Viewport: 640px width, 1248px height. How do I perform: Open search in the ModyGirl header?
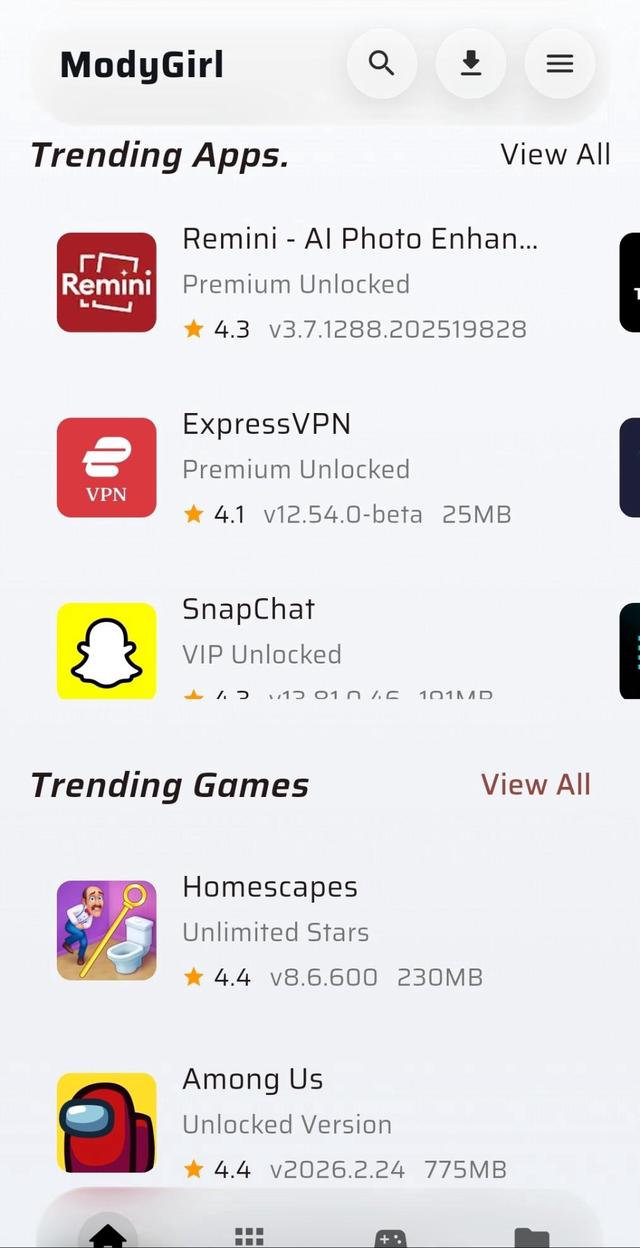pyautogui.click(x=381, y=64)
